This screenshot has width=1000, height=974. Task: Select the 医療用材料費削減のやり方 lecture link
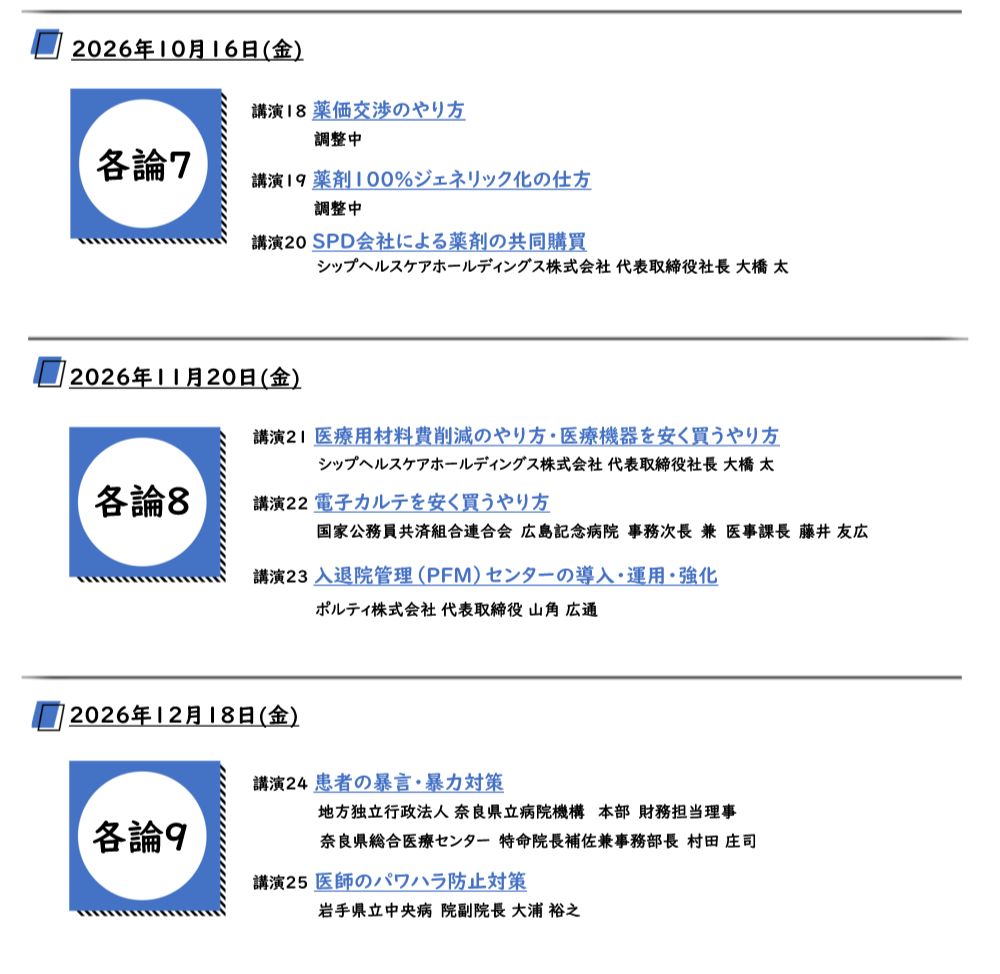click(546, 436)
